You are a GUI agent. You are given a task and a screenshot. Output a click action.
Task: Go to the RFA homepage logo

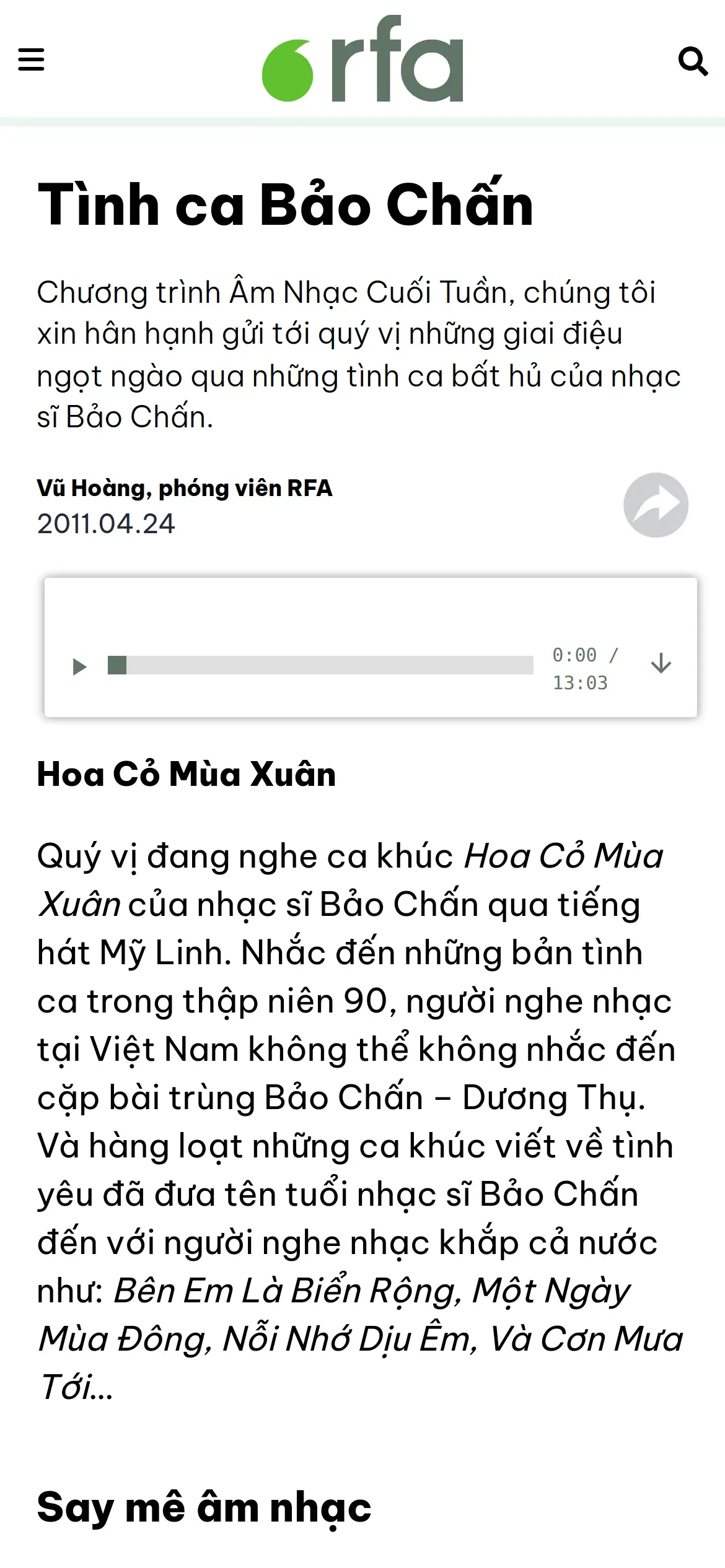(x=362, y=59)
